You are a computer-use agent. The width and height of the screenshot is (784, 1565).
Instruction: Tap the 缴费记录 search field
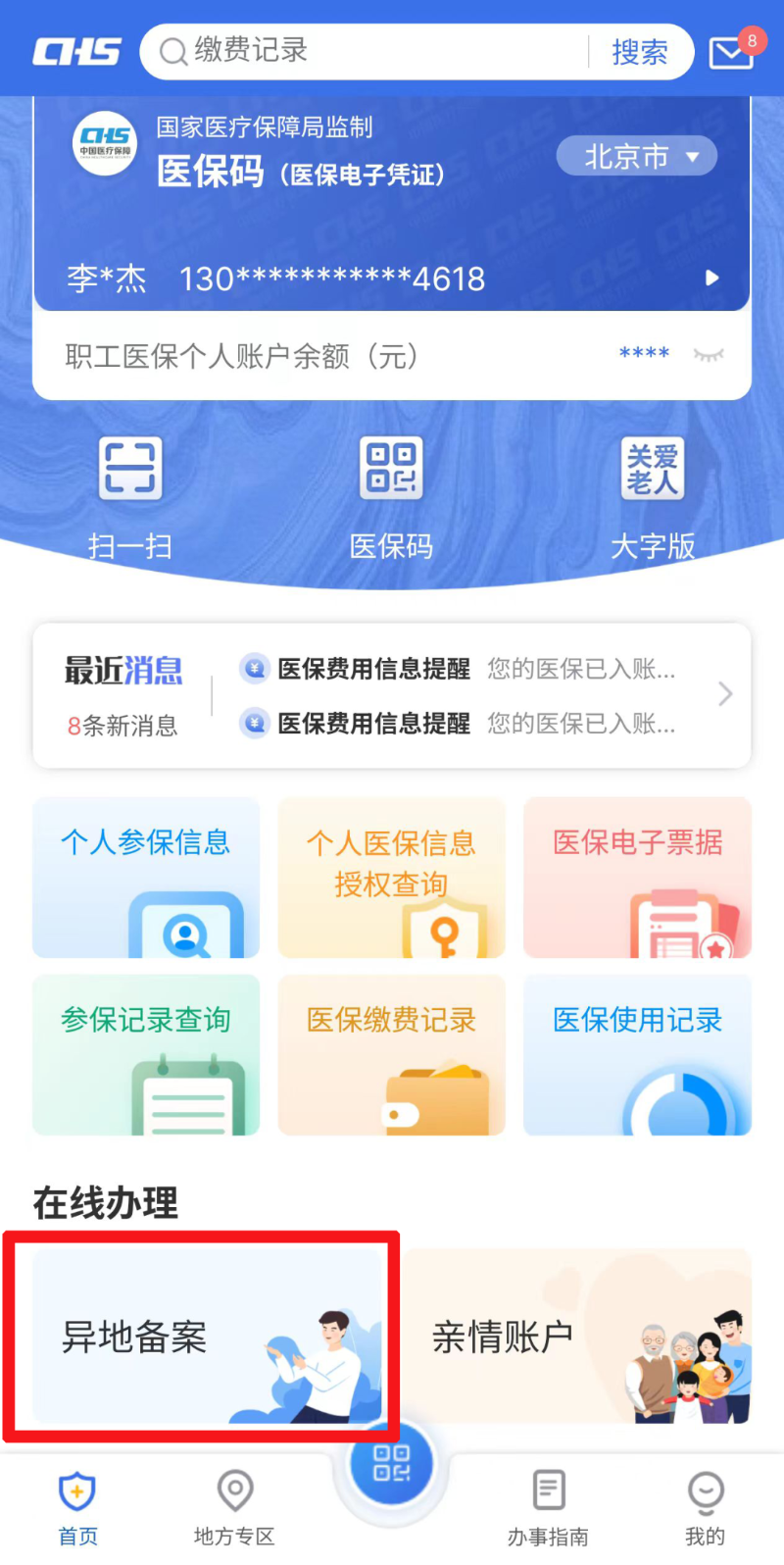click(x=372, y=51)
